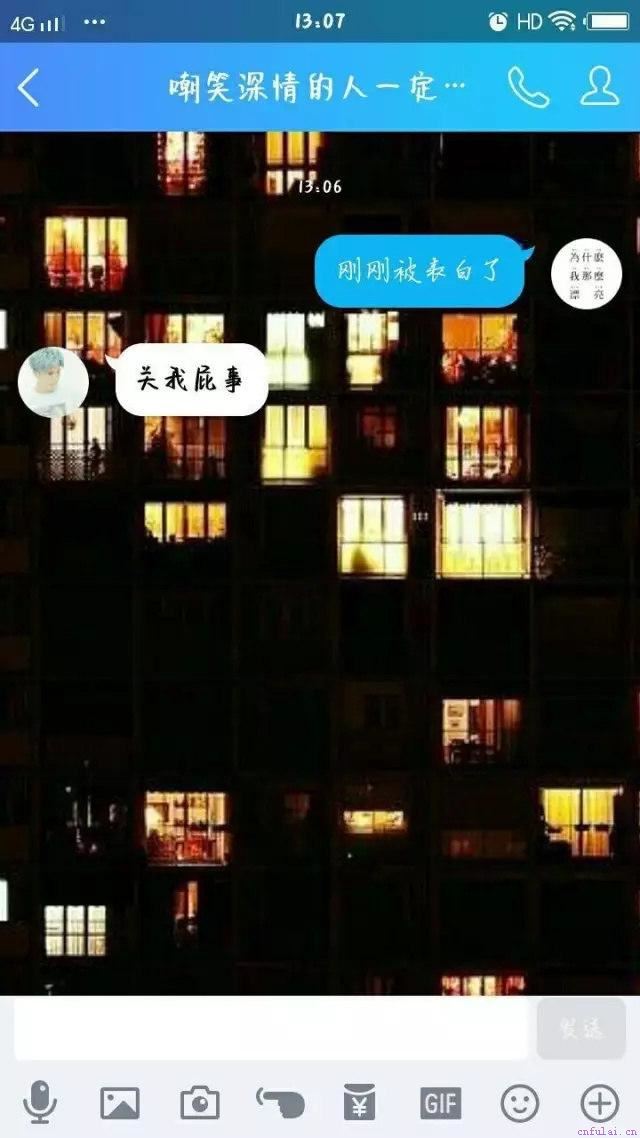The image size is (640, 1138).
Task: Tap the message input field
Action: (x=270, y=1030)
